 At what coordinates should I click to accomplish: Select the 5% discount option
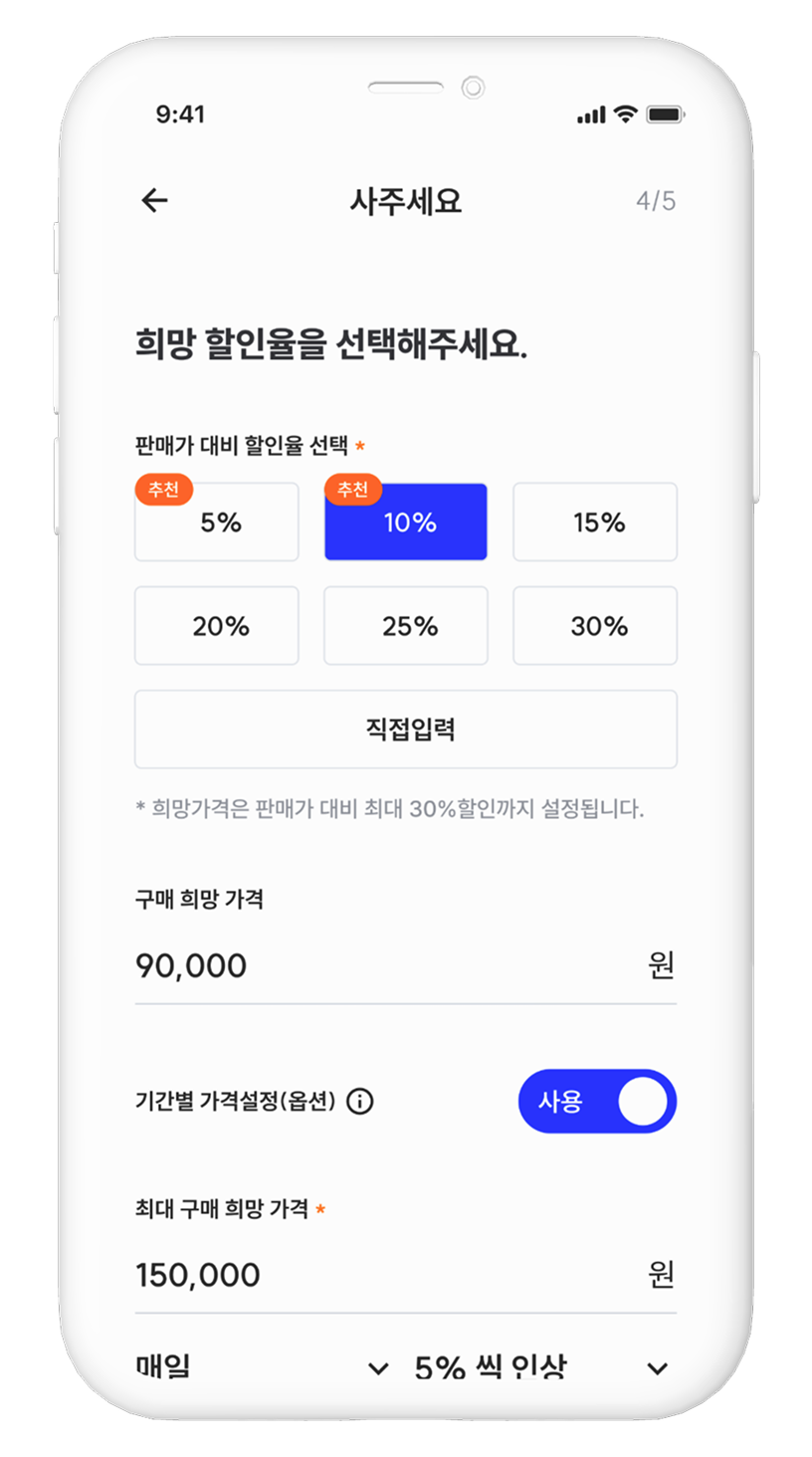217,522
